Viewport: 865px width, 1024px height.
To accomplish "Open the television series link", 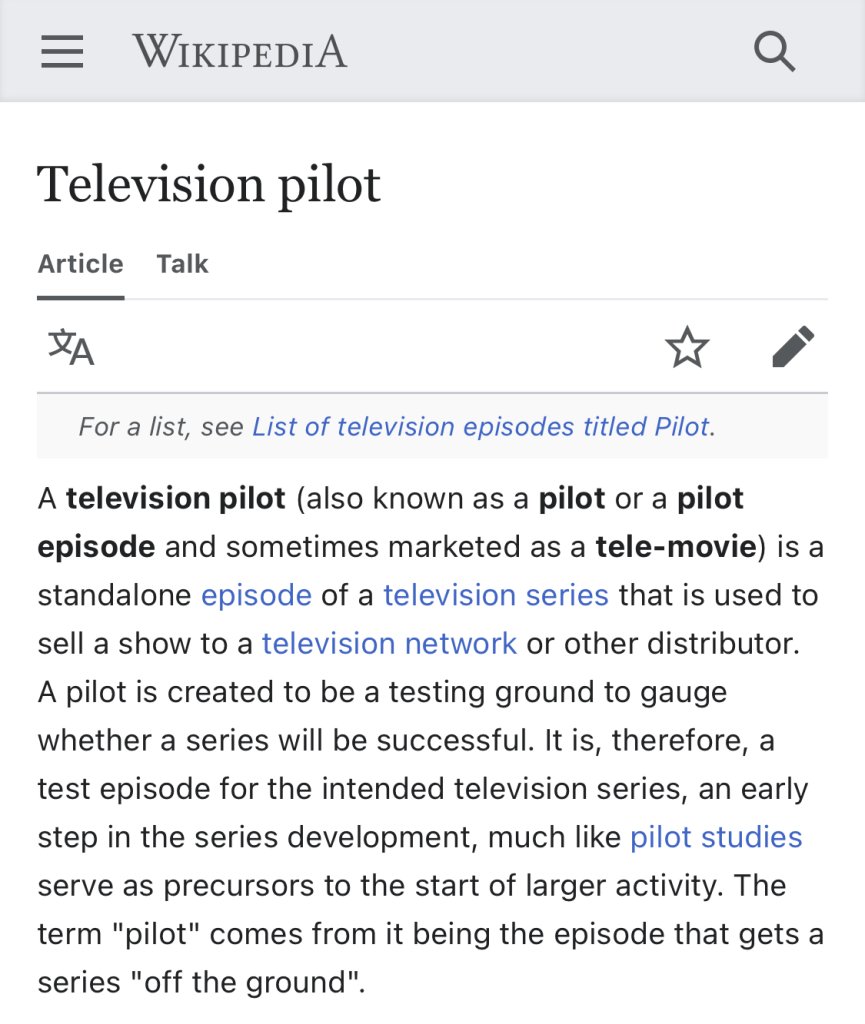I will (495, 595).
